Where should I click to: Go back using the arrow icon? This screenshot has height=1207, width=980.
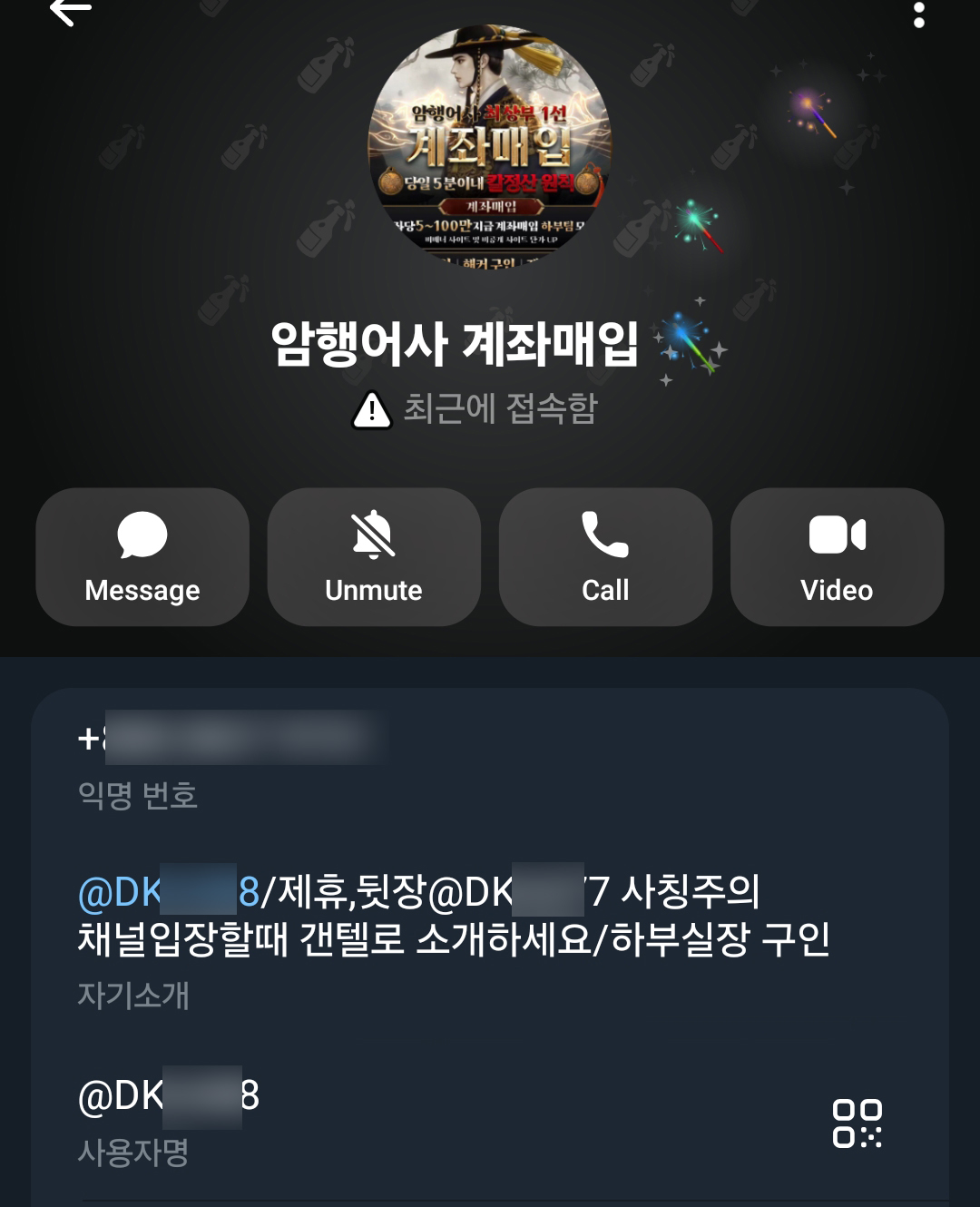(71, 13)
